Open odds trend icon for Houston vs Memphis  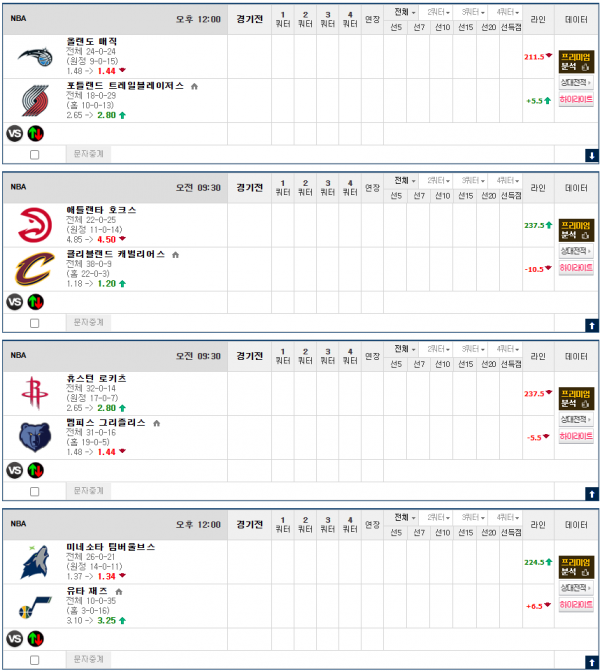pos(36,470)
